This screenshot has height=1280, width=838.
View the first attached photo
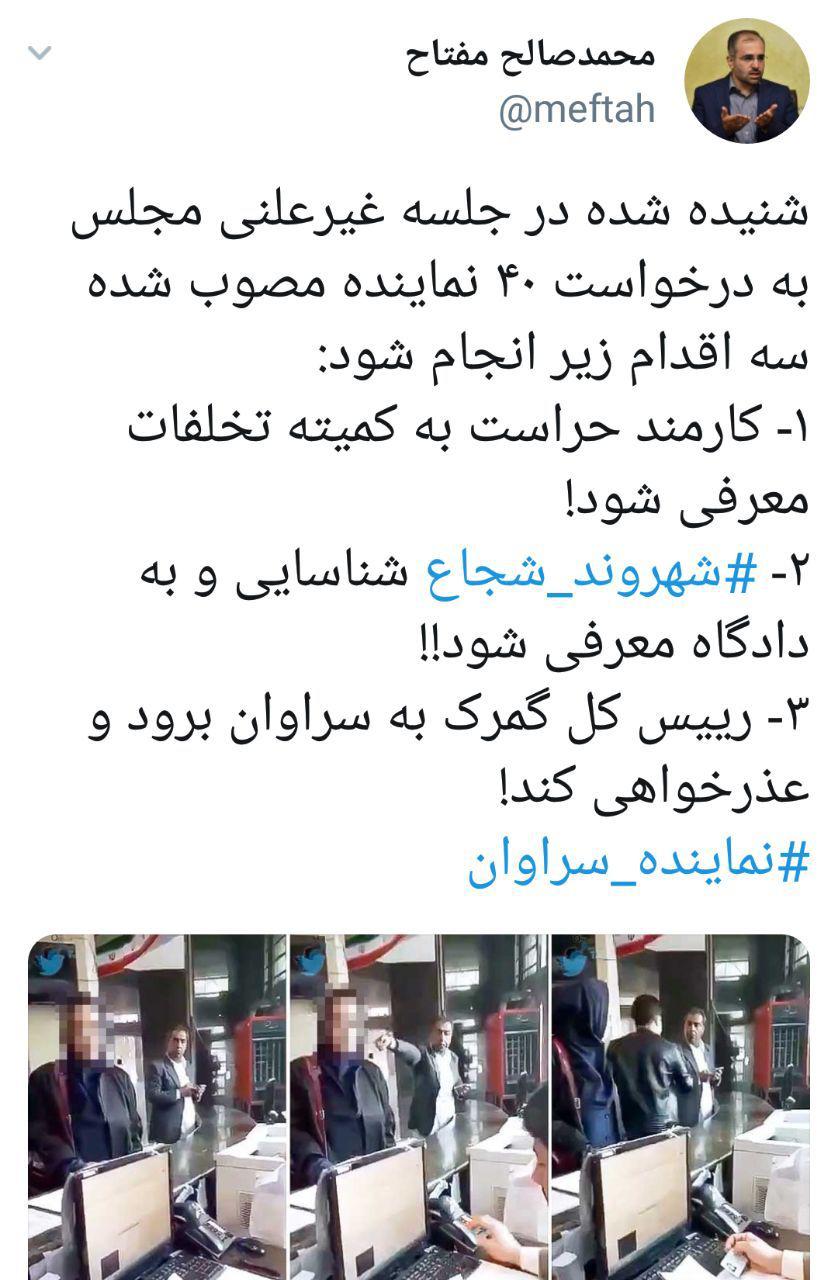point(156,1106)
